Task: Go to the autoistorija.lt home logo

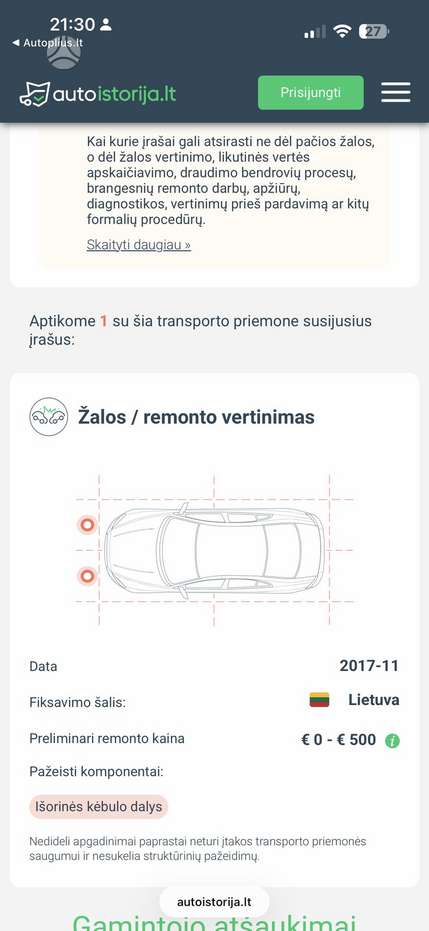Action: pyautogui.click(x=98, y=94)
